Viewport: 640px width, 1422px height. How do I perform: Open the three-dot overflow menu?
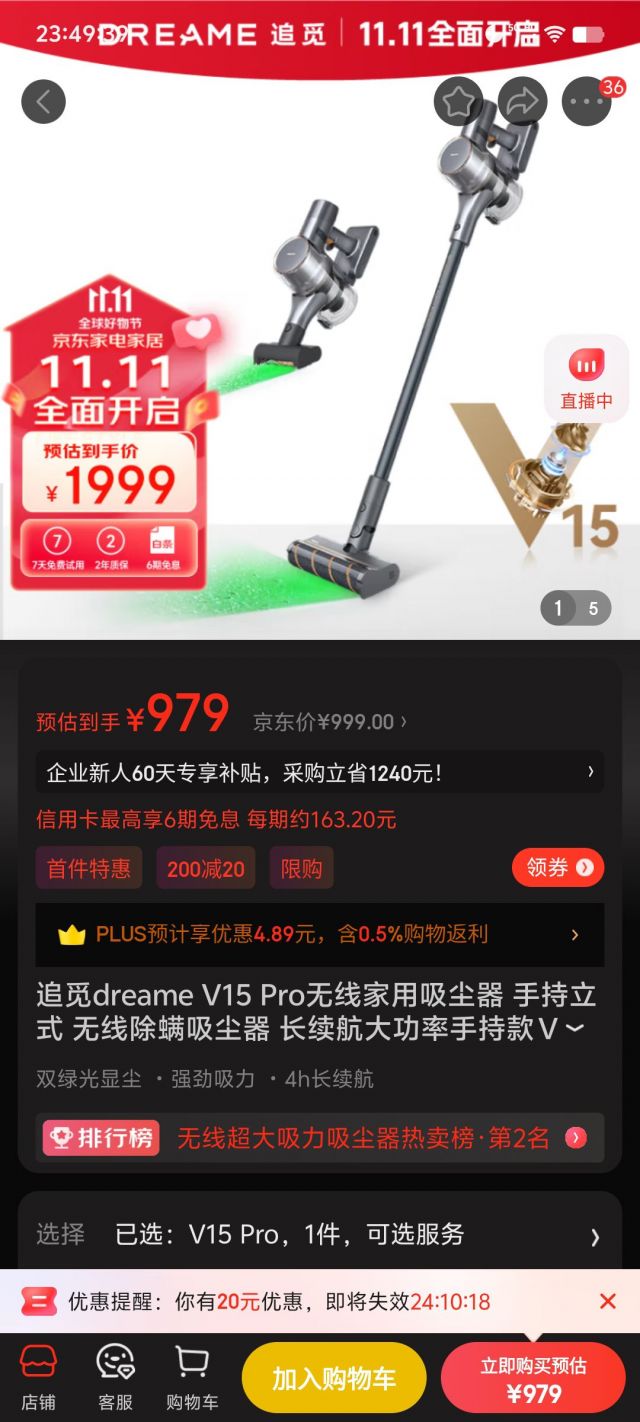(x=586, y=101)
